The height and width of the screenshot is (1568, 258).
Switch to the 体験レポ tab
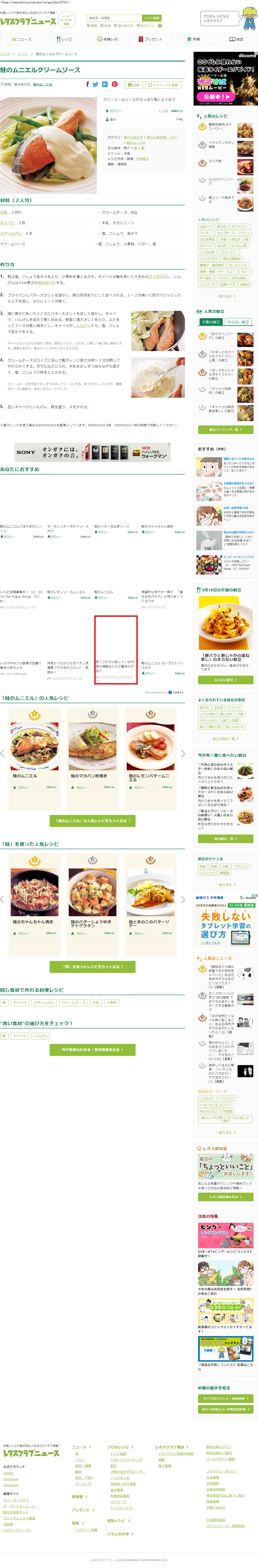point(107,39)
